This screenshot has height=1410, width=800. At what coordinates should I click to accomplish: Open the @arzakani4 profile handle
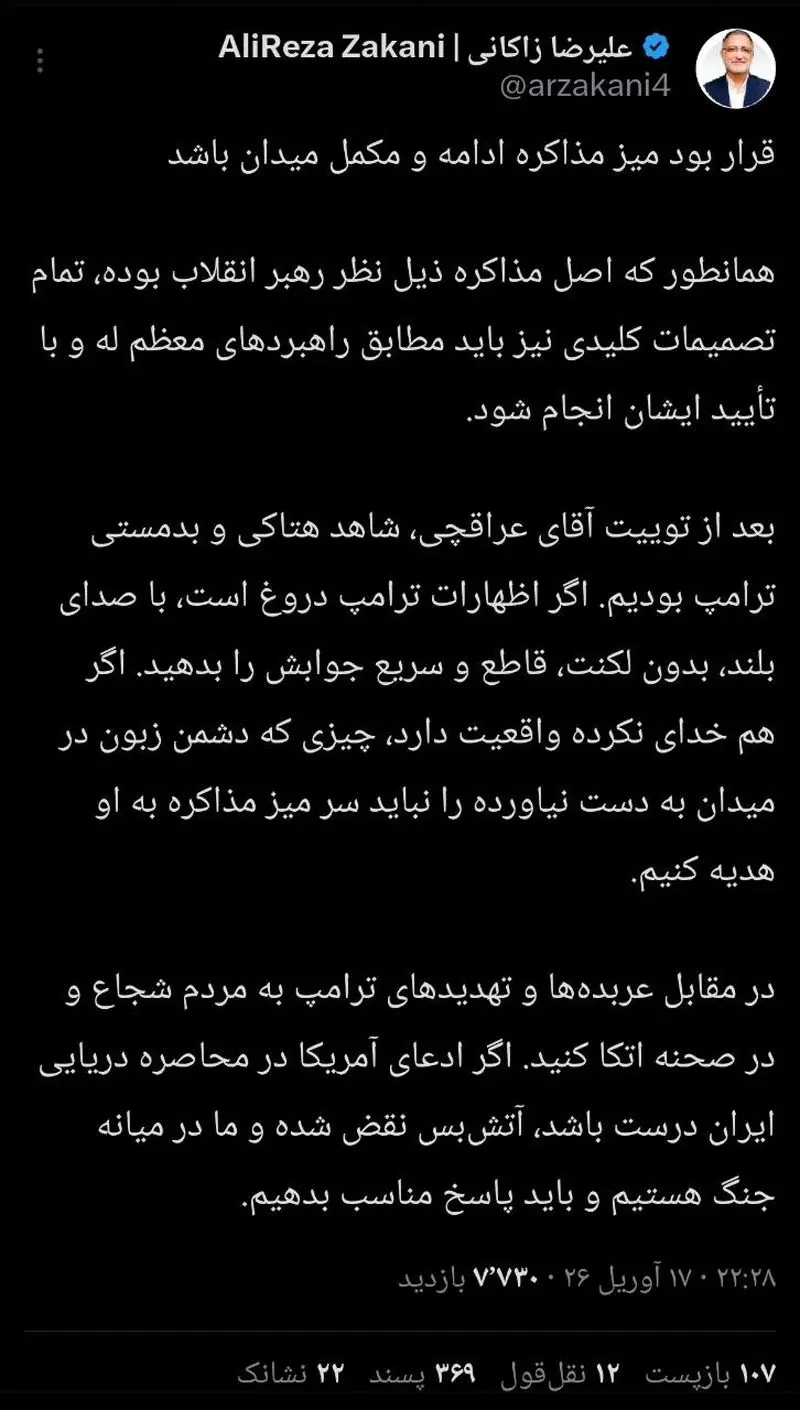pos(584,87)
